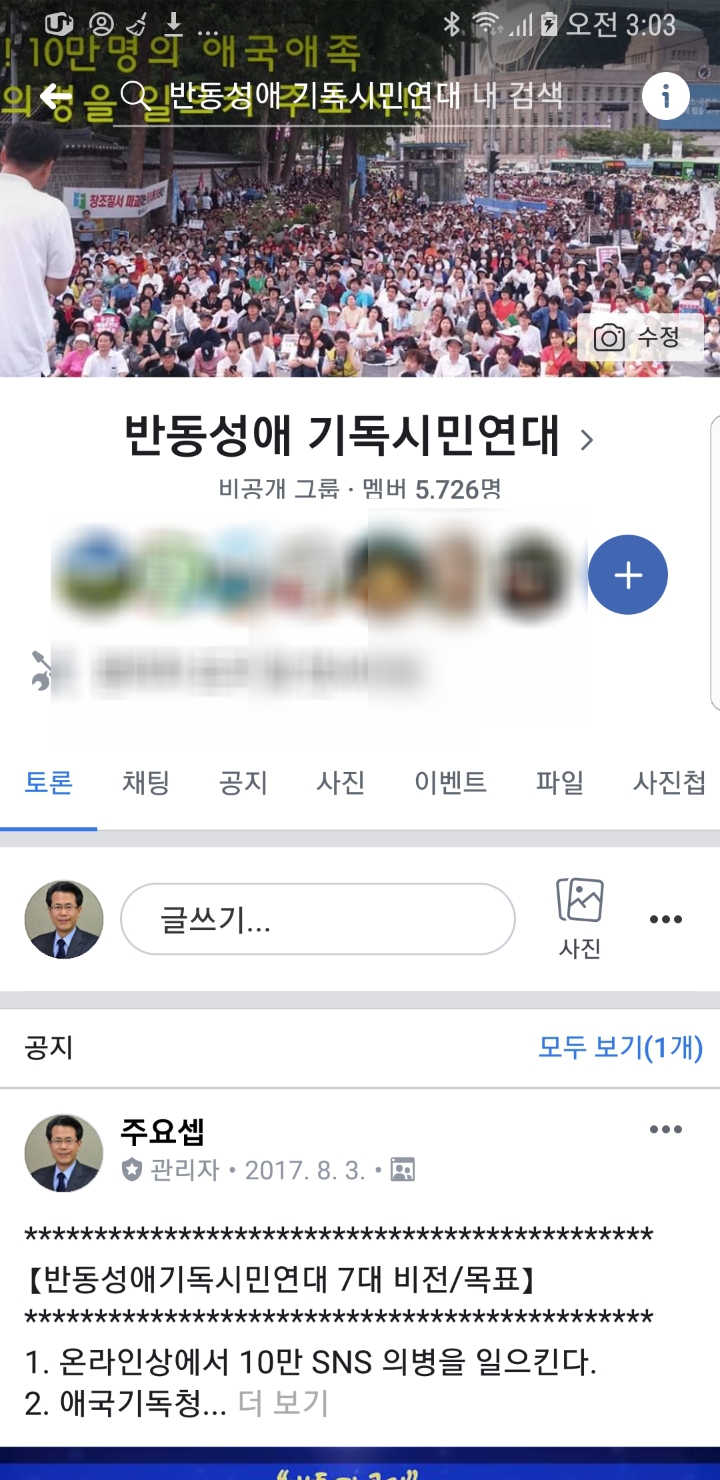Open the 파일 tab
Image resolution: width=720 pixels, height=1480 pixels.
[559, 782]
